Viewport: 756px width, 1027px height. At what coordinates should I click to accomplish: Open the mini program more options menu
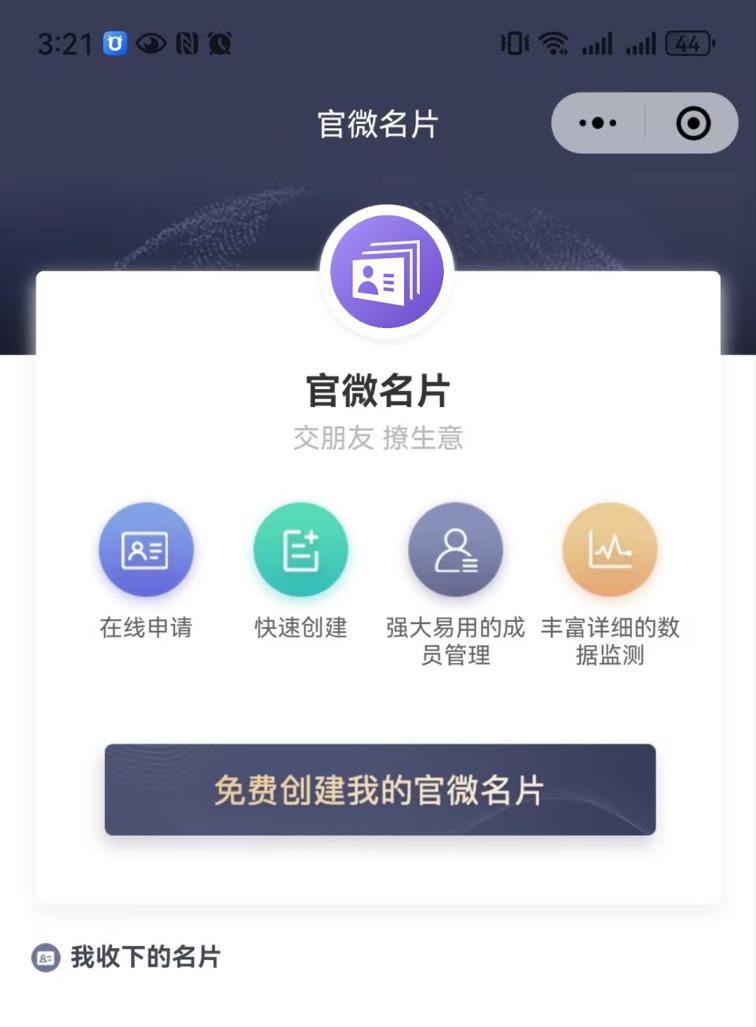pyautogui.click(x=598, y=123)
